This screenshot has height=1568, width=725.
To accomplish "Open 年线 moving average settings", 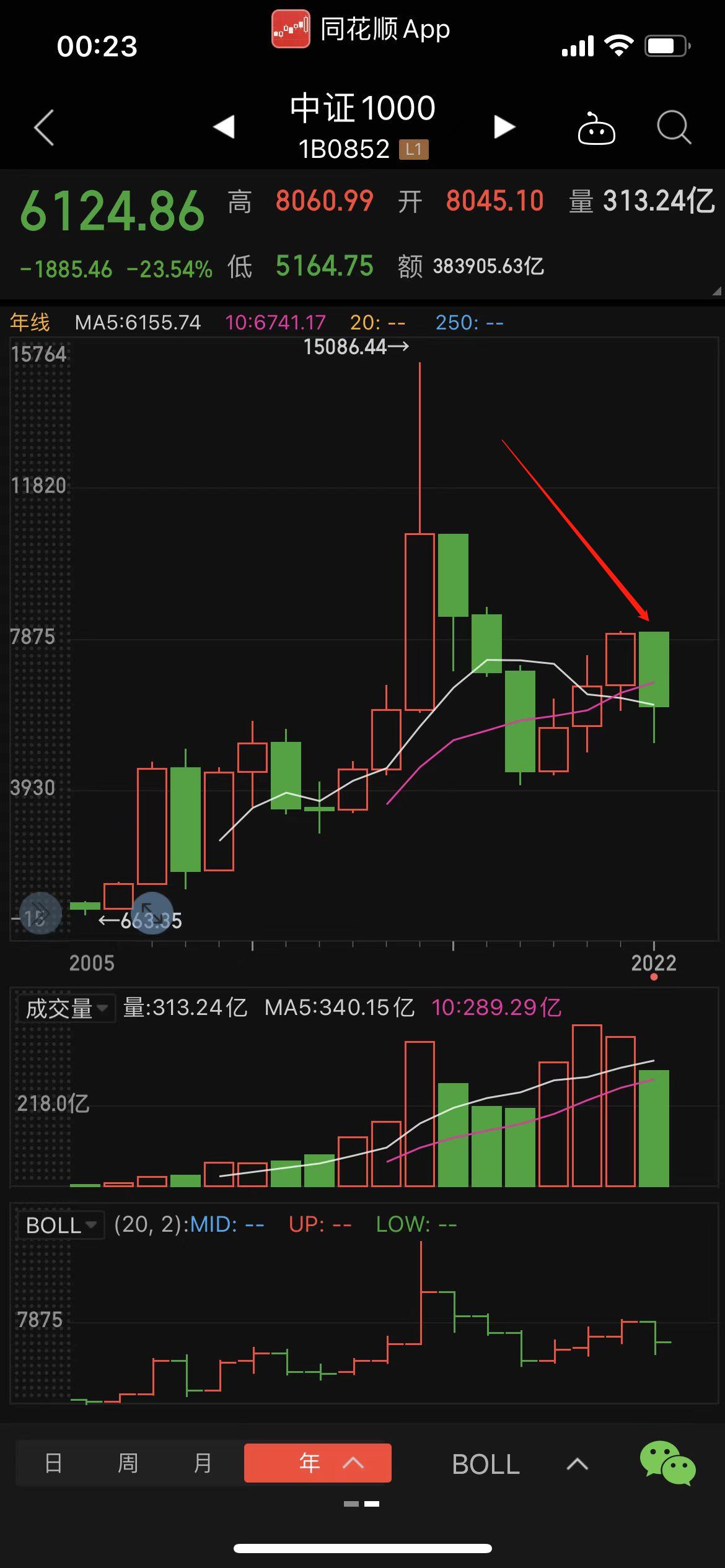I will (30, 323).
